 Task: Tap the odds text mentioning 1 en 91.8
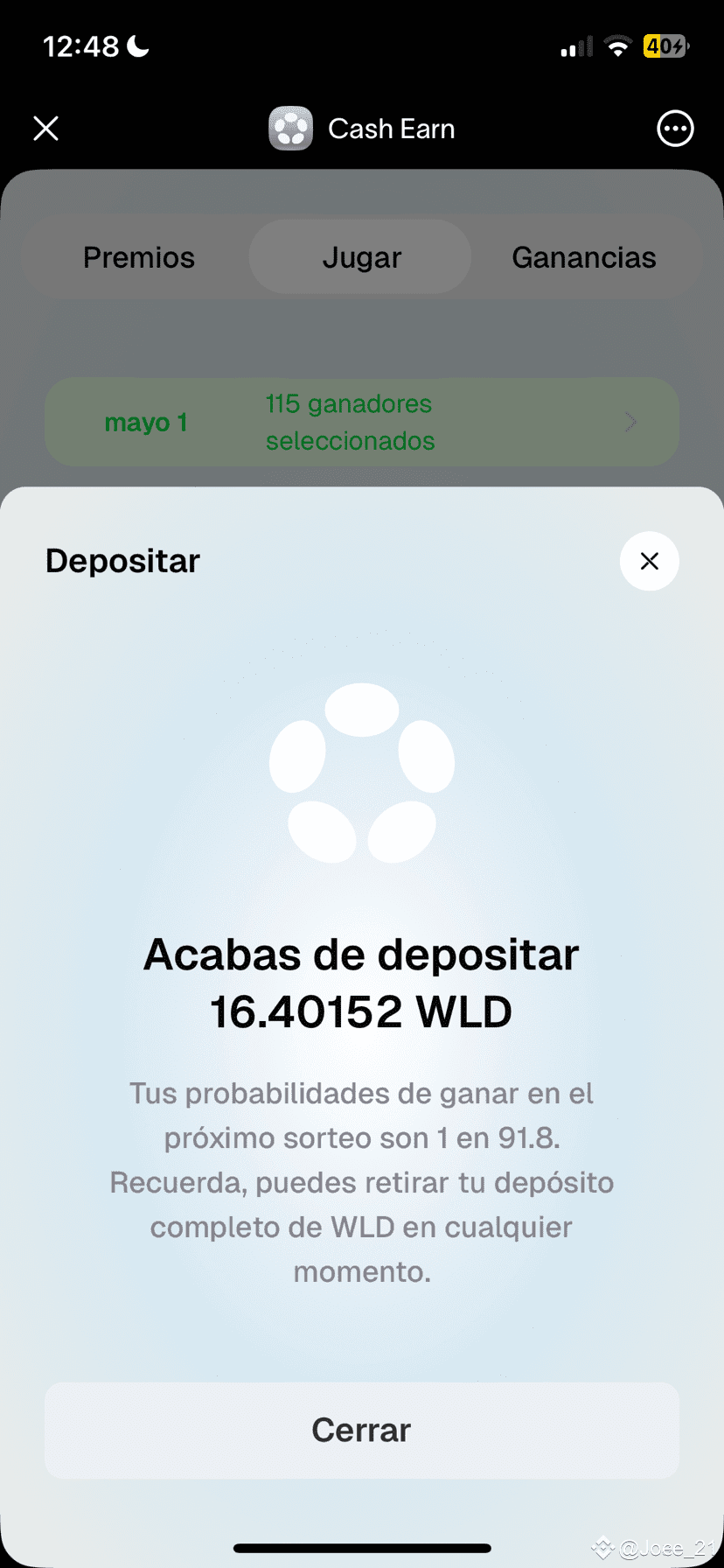(x=361, y=1137)
